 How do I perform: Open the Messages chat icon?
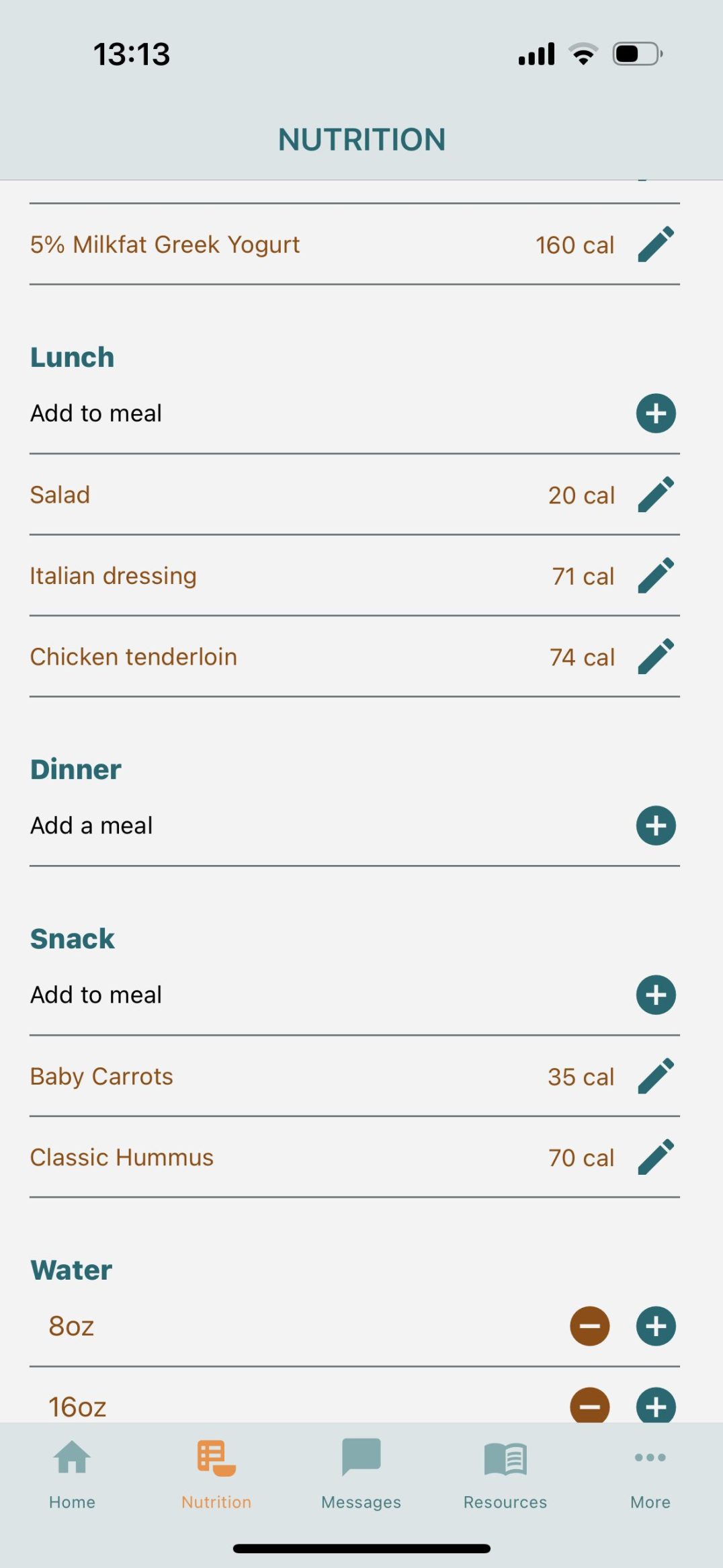pyautogui.click(x=361, y=1461)
